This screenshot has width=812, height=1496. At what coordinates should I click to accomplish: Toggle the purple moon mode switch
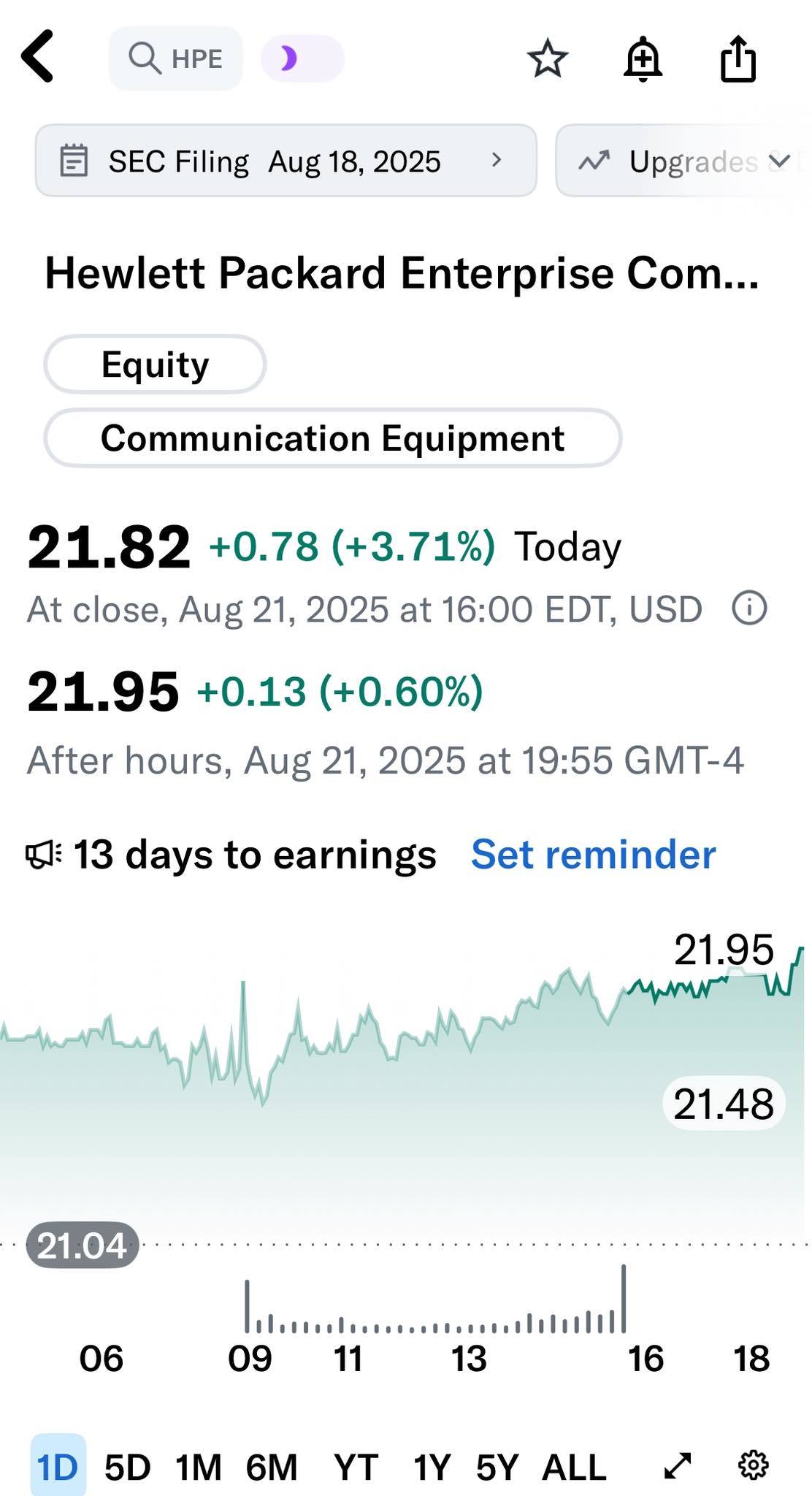(x=302, y=58)
